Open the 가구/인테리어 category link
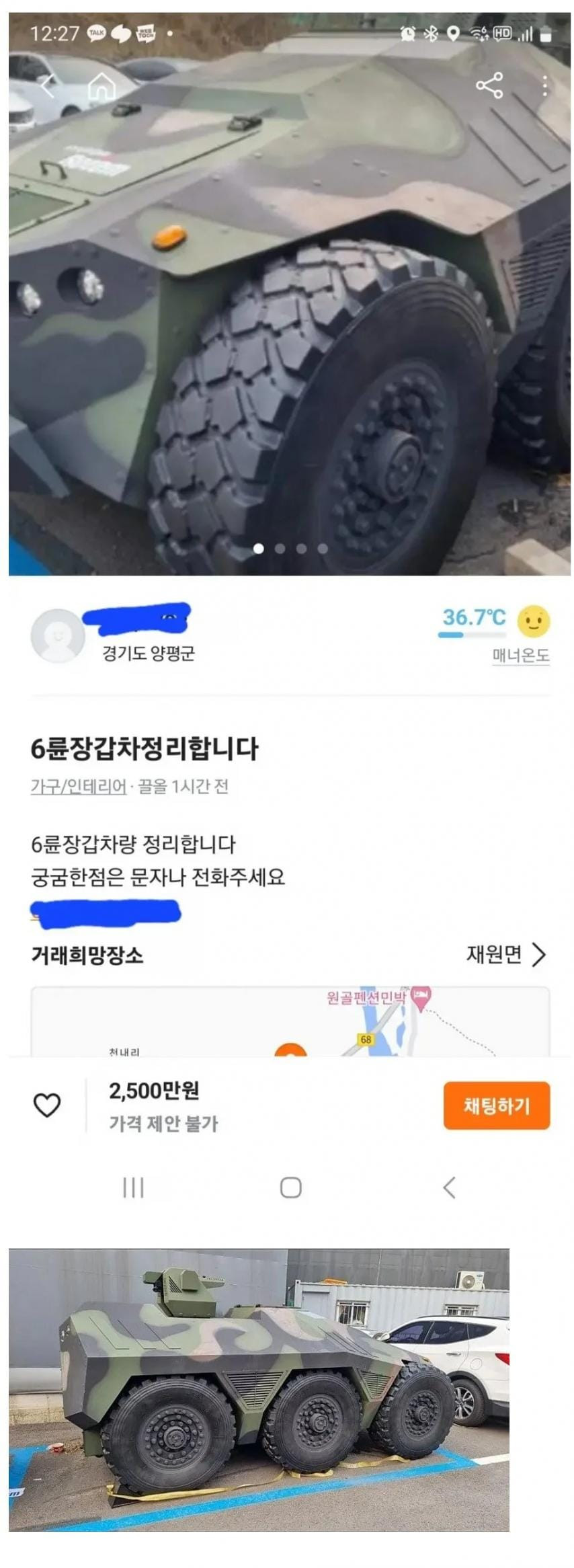 pyautogui.click(x=78, y=786)
